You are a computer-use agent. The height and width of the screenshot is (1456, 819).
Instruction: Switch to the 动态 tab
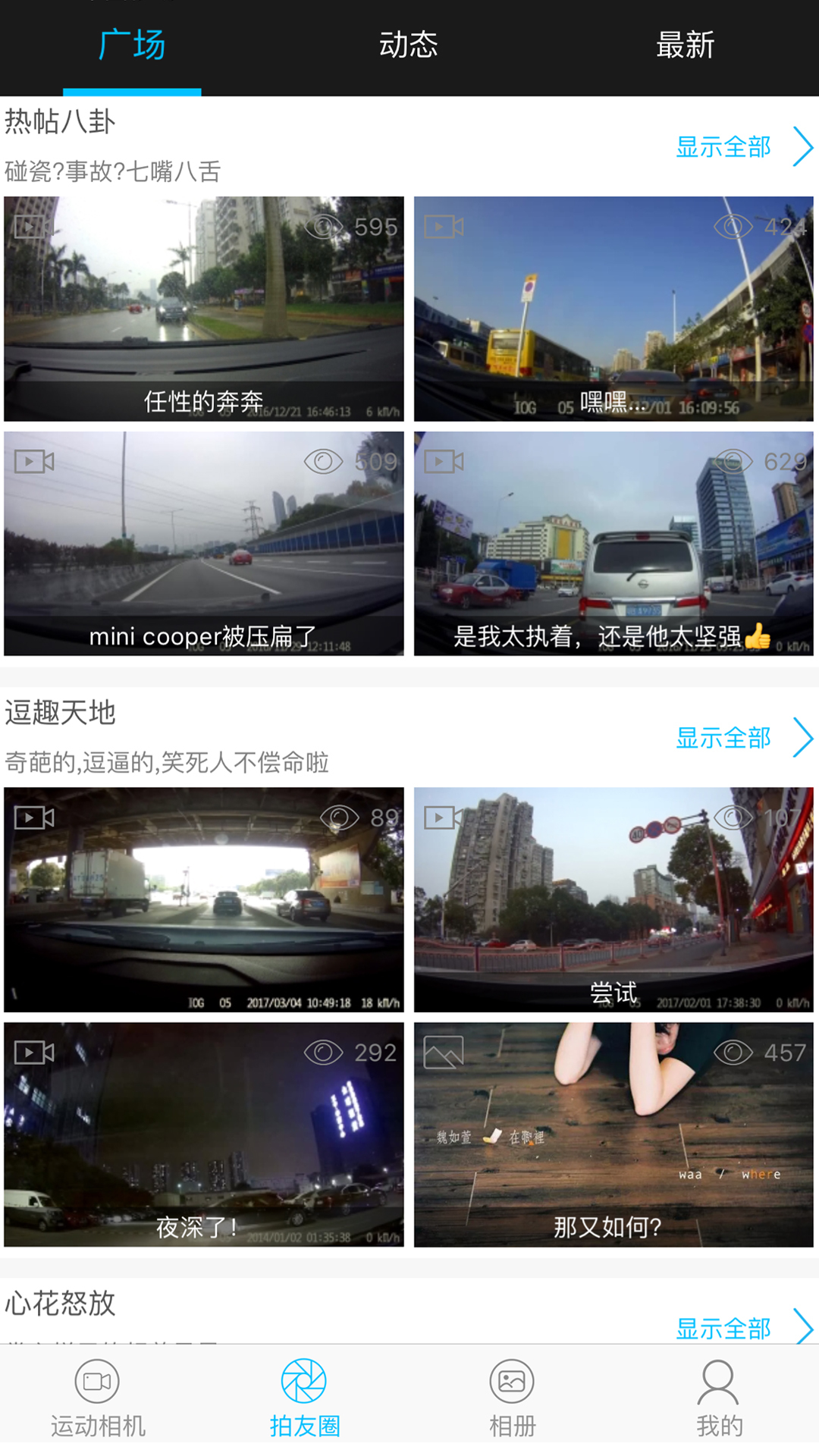click(x=408, y=45)
